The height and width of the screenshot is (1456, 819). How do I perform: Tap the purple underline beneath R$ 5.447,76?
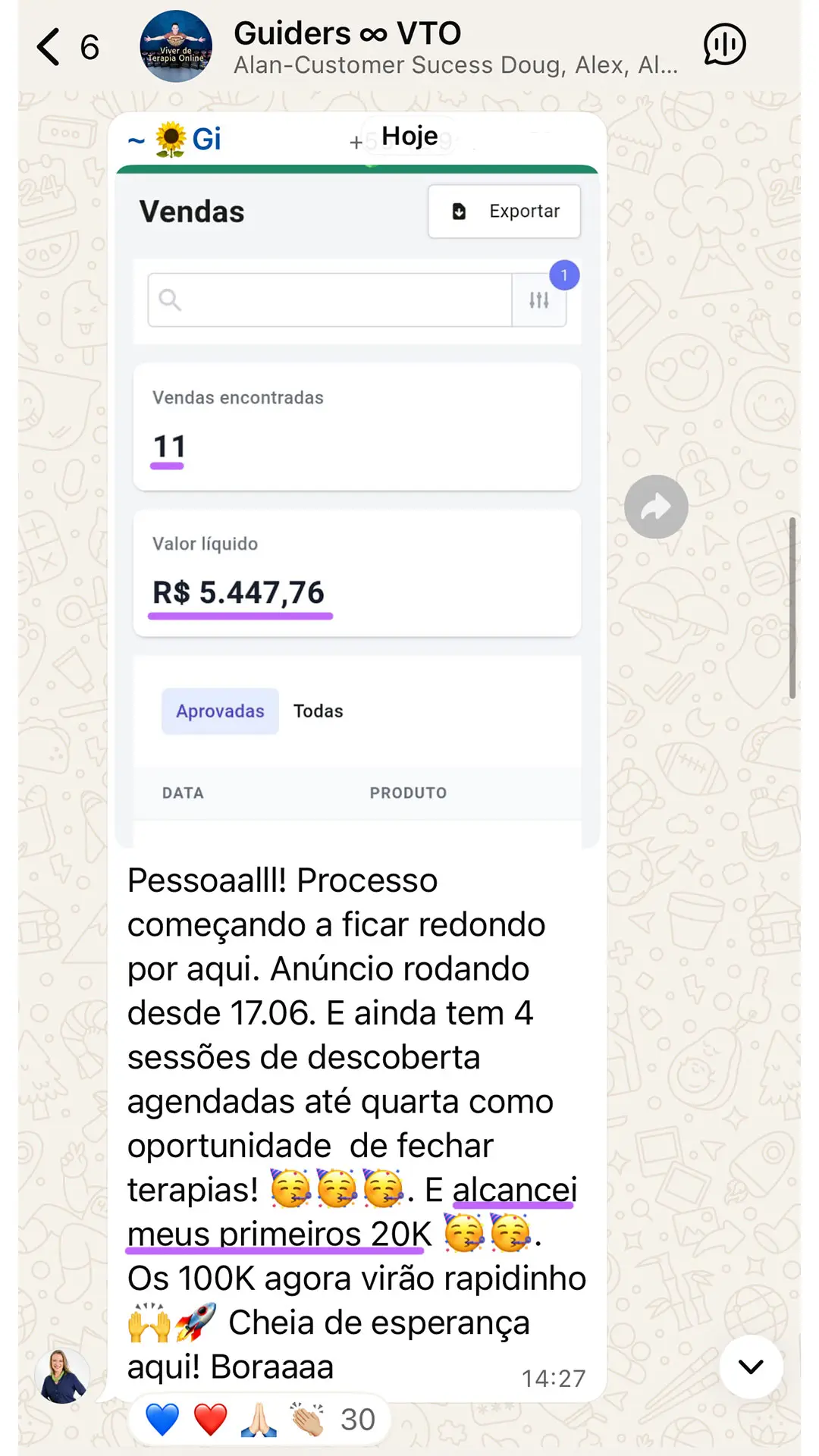[240, 617]
